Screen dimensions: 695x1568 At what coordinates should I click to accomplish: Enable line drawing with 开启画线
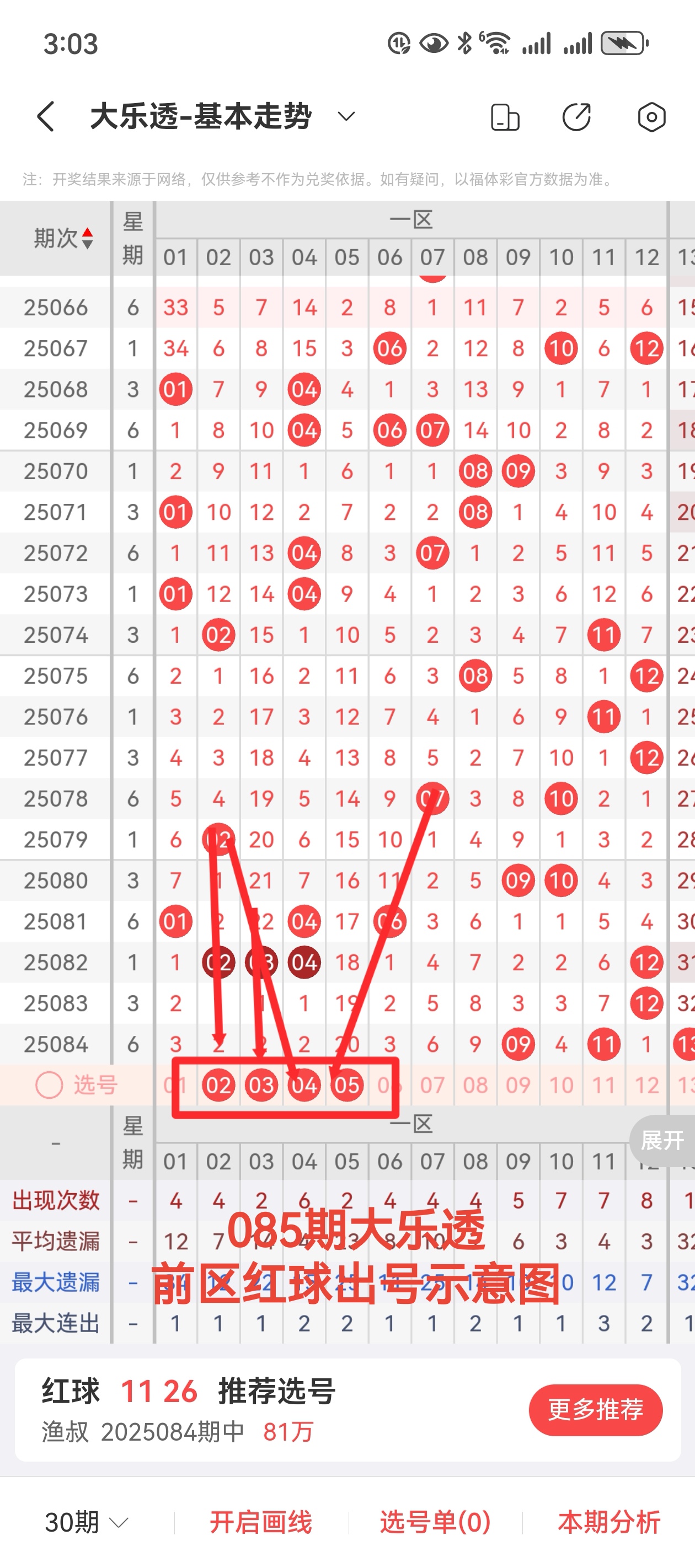point(261,1522)
